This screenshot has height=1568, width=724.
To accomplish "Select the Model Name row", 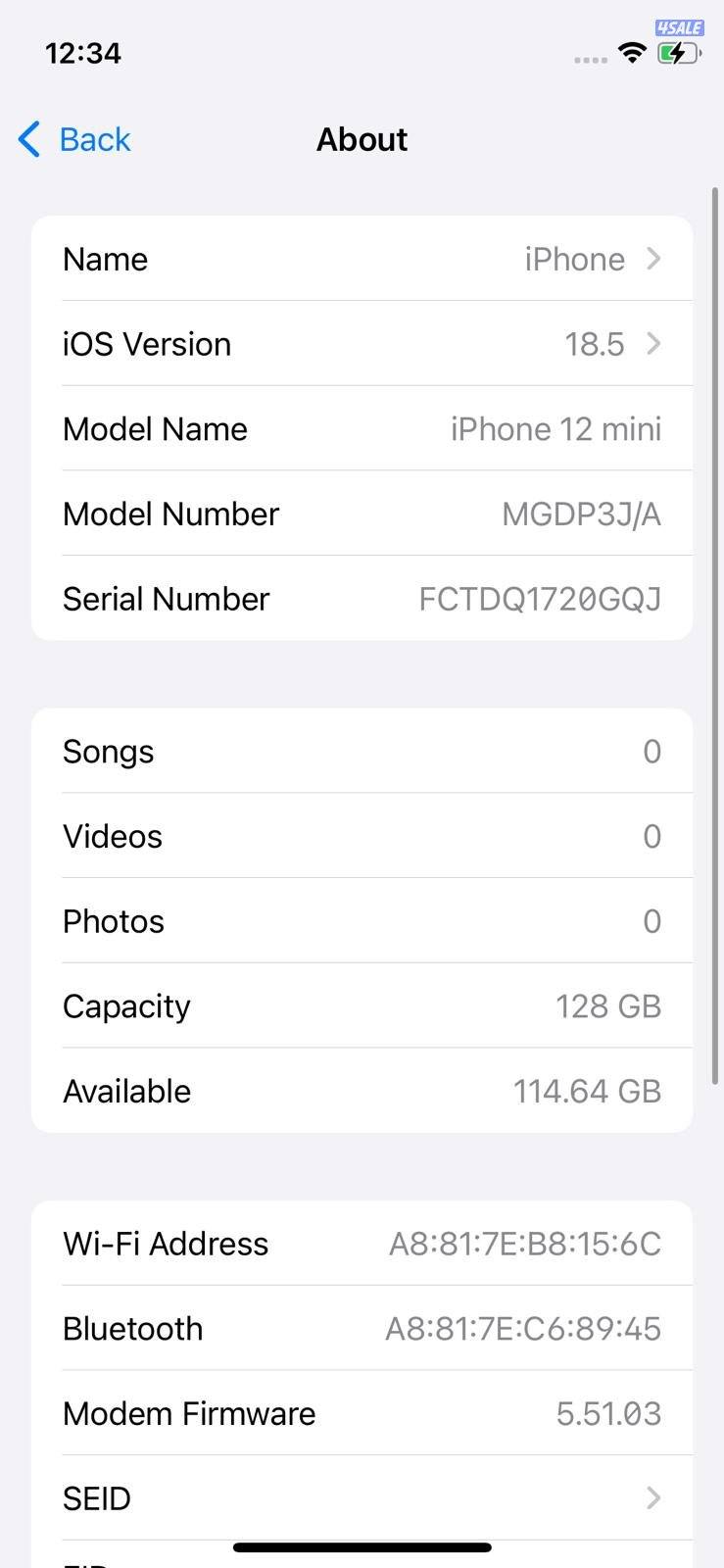I will pyautogui.click(x=362, y=428).
